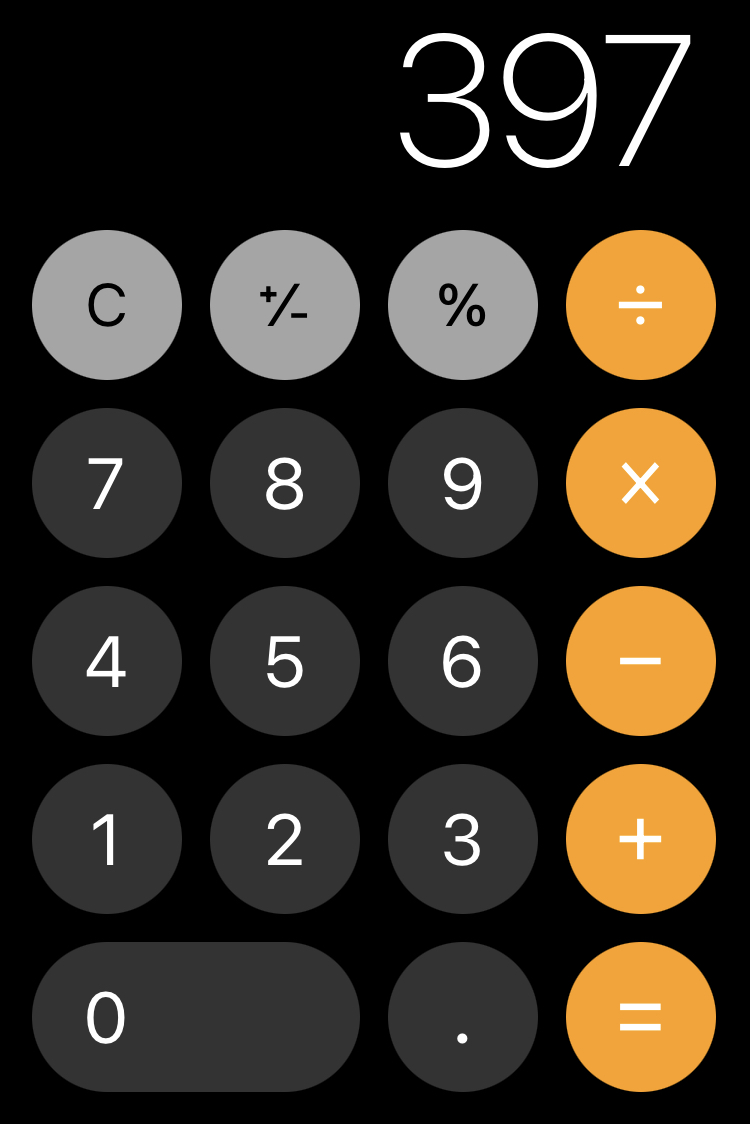Enter the digit 7
This screenshot has width=750, height=1124.
[x=107, y=483]
